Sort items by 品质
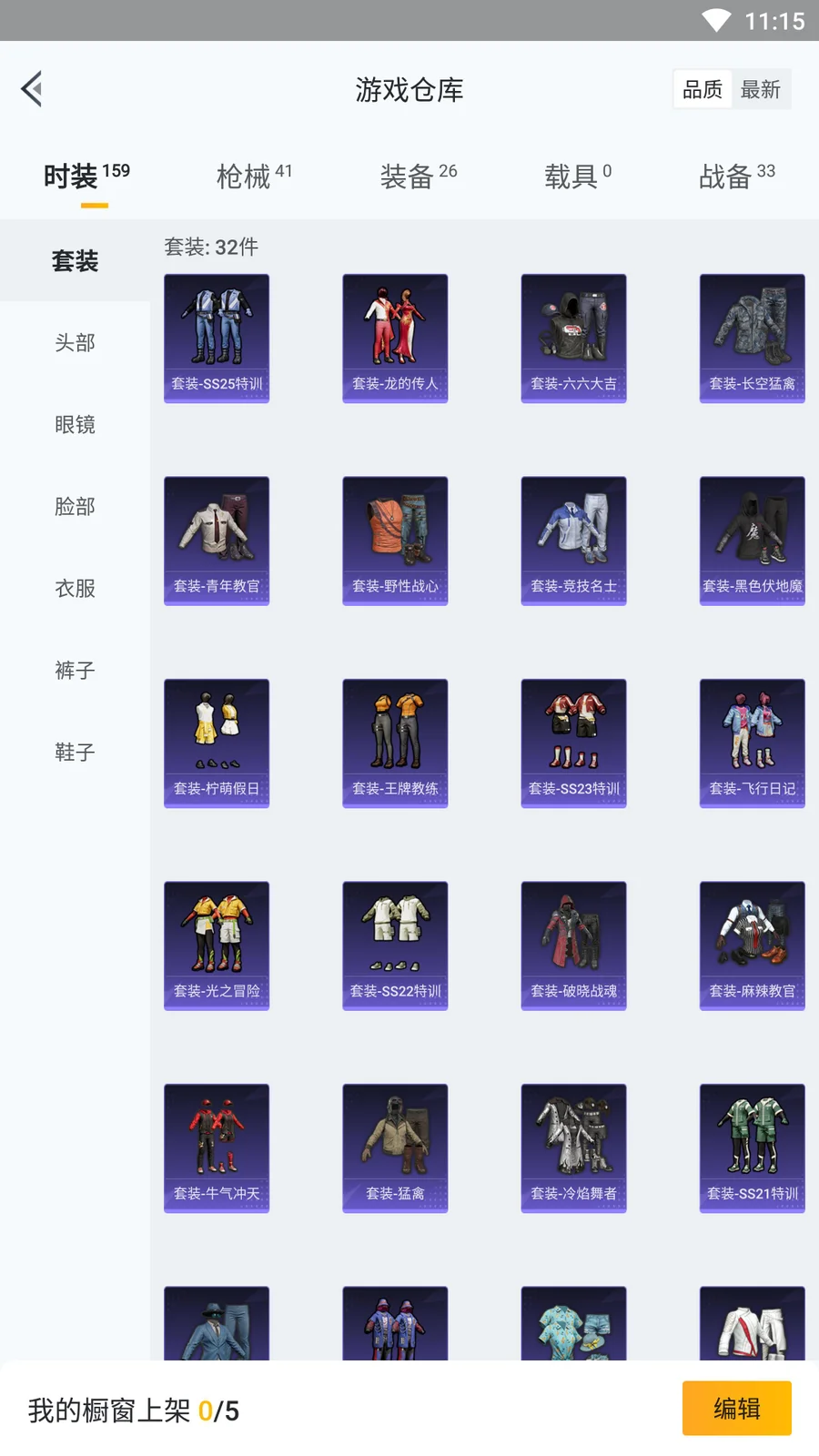 pos(703,89)
